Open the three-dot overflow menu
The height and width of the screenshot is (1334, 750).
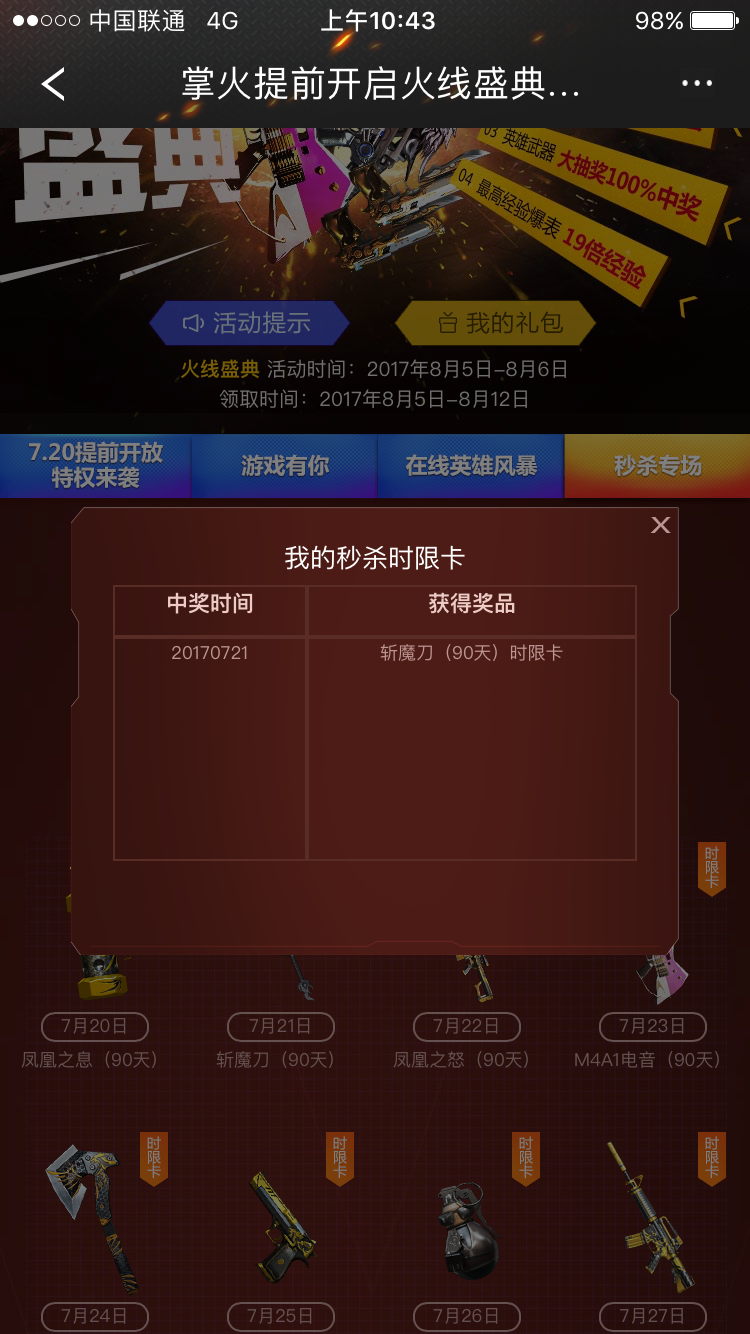pyautogui.click(x=697, y=84)
